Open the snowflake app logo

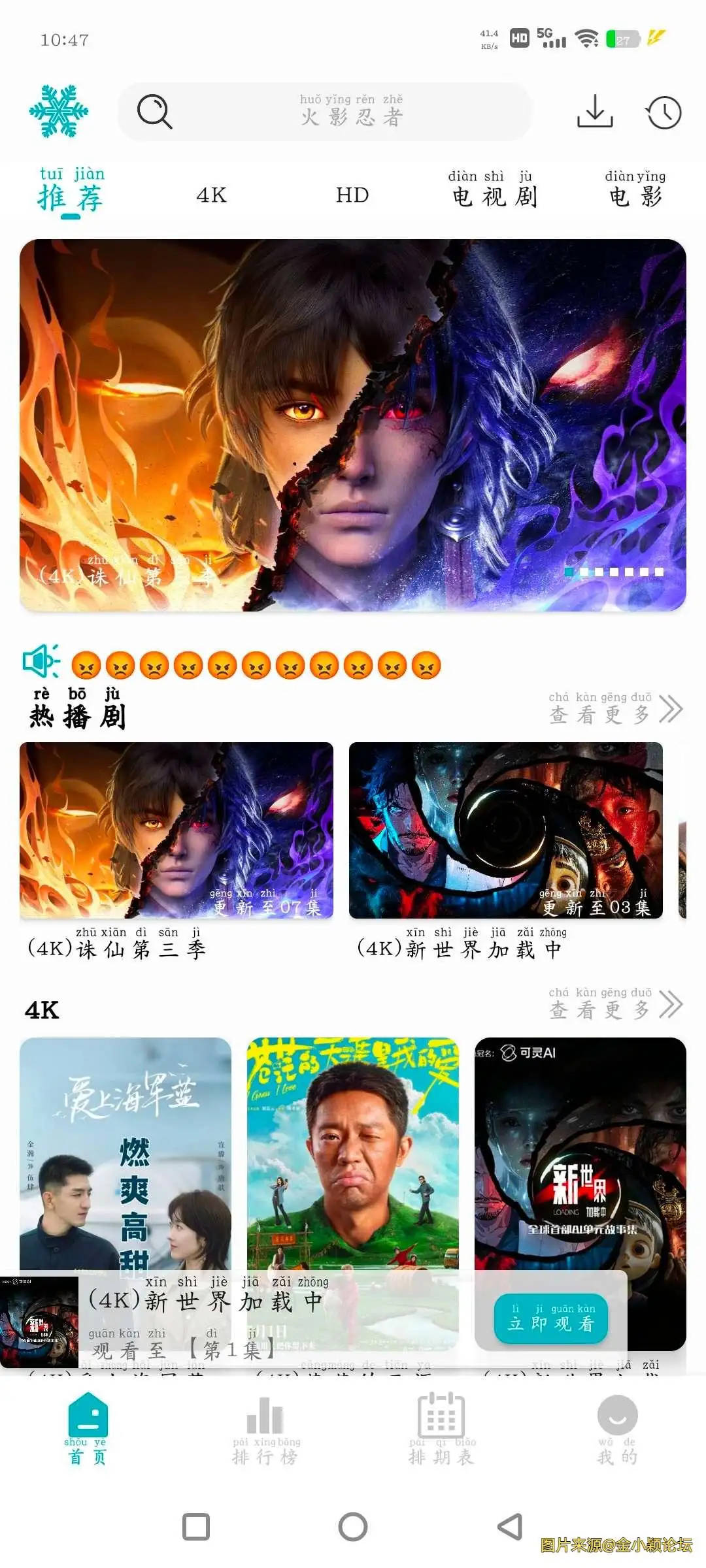point(58,112)
